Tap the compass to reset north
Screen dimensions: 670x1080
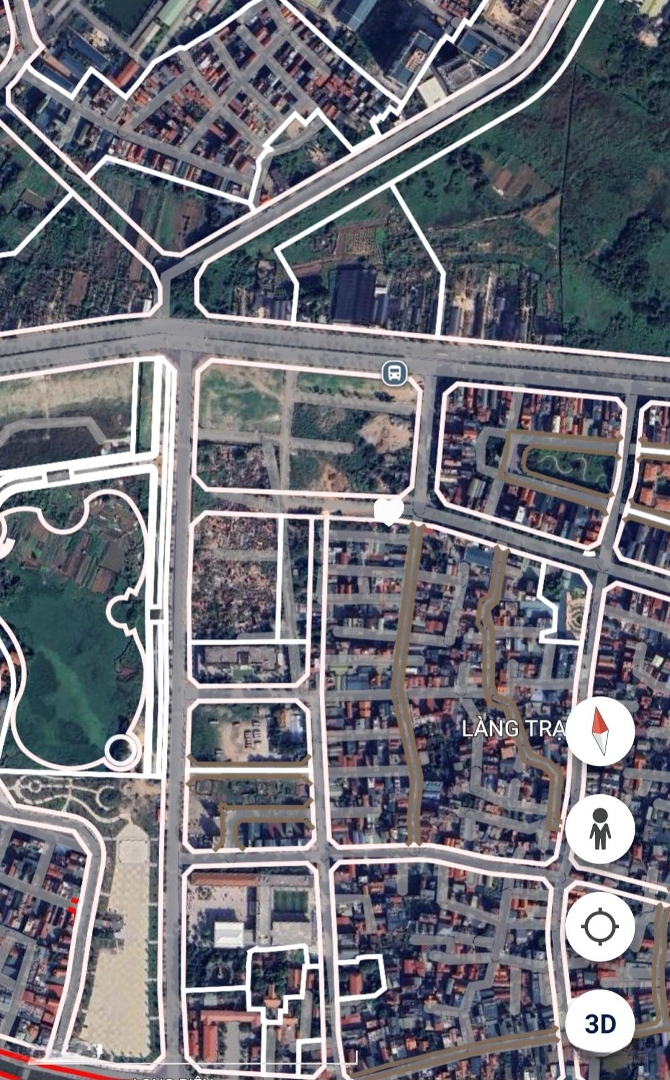point(600,731)
